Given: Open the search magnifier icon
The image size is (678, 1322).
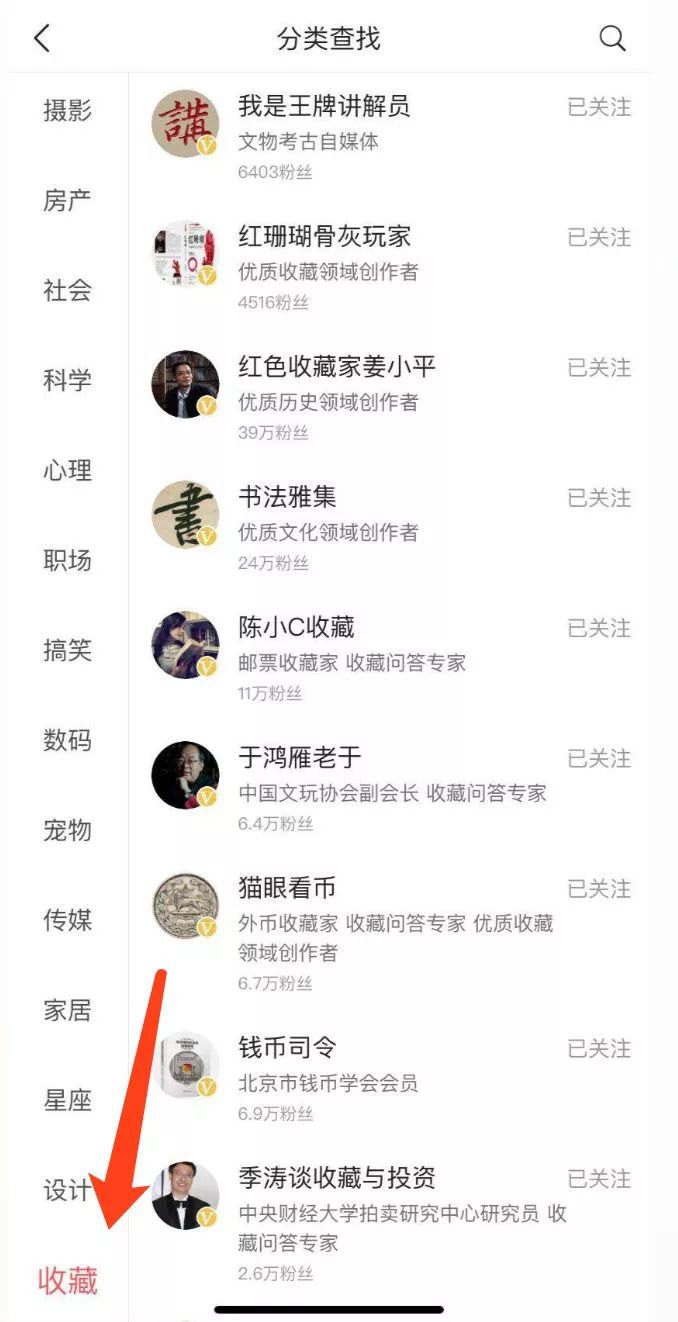Looking at the screenshot, I should pos(612,39).
